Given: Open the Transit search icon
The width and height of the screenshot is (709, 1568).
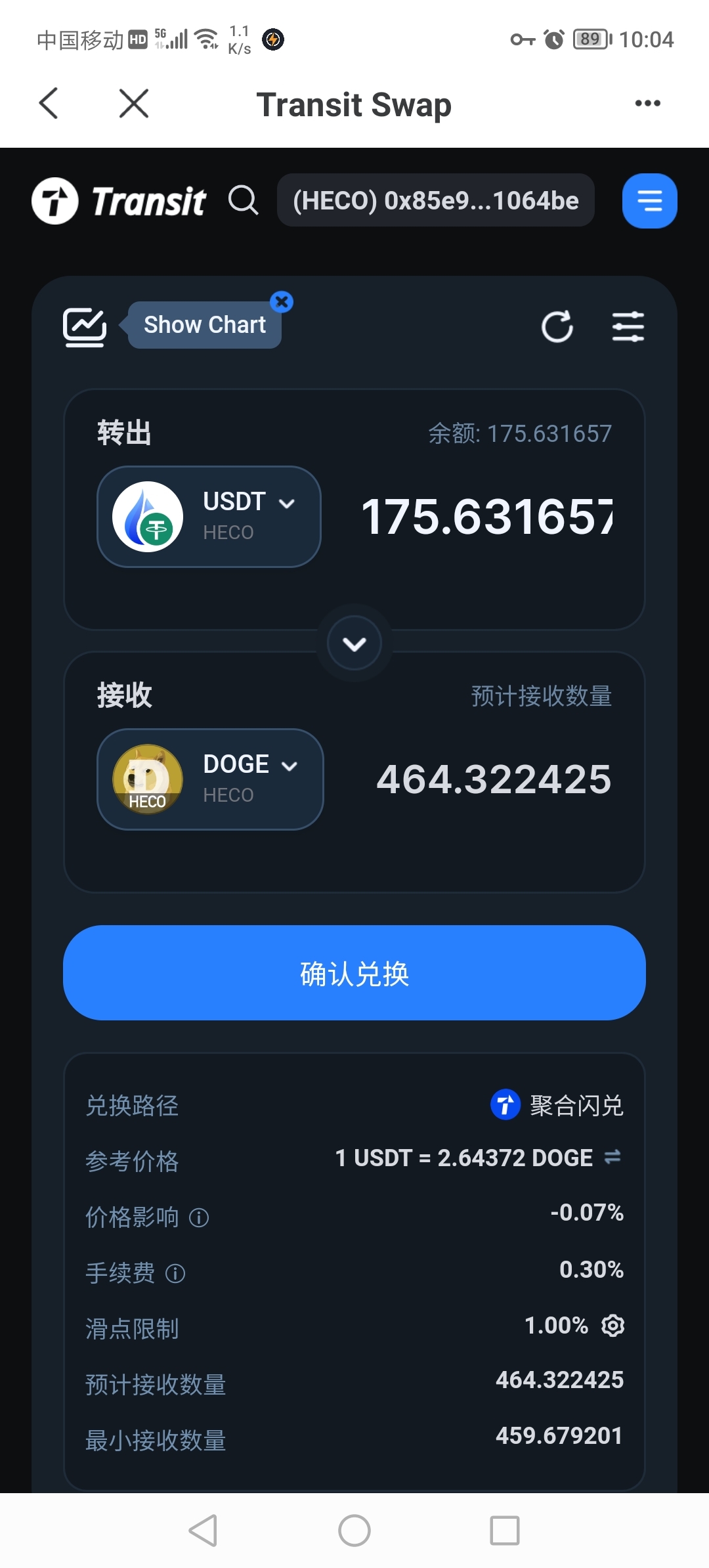Looking at the screenshot, I should coord(243,200).
